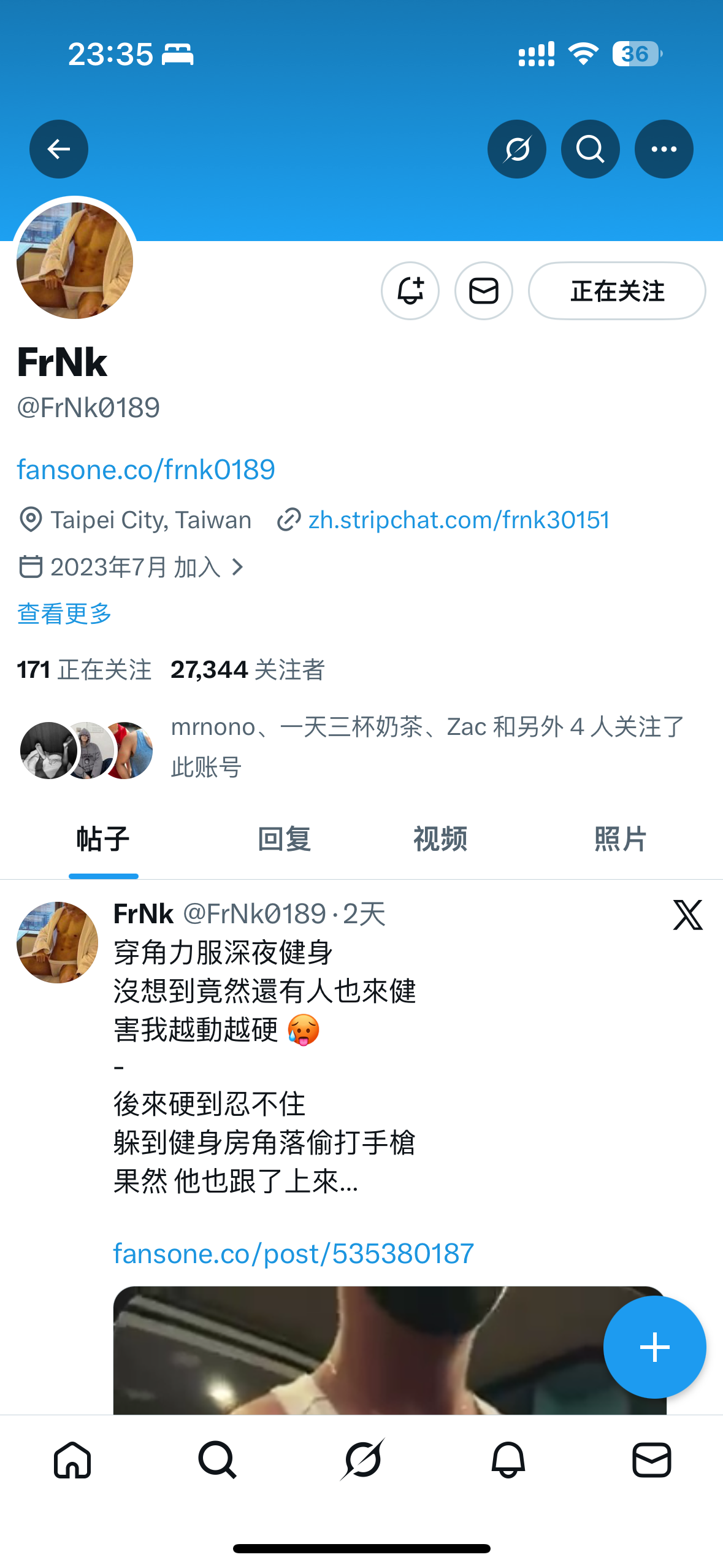Open the zh.stripchat.com profile link
The image size is (723, 1568).
[x=458, y=520]
